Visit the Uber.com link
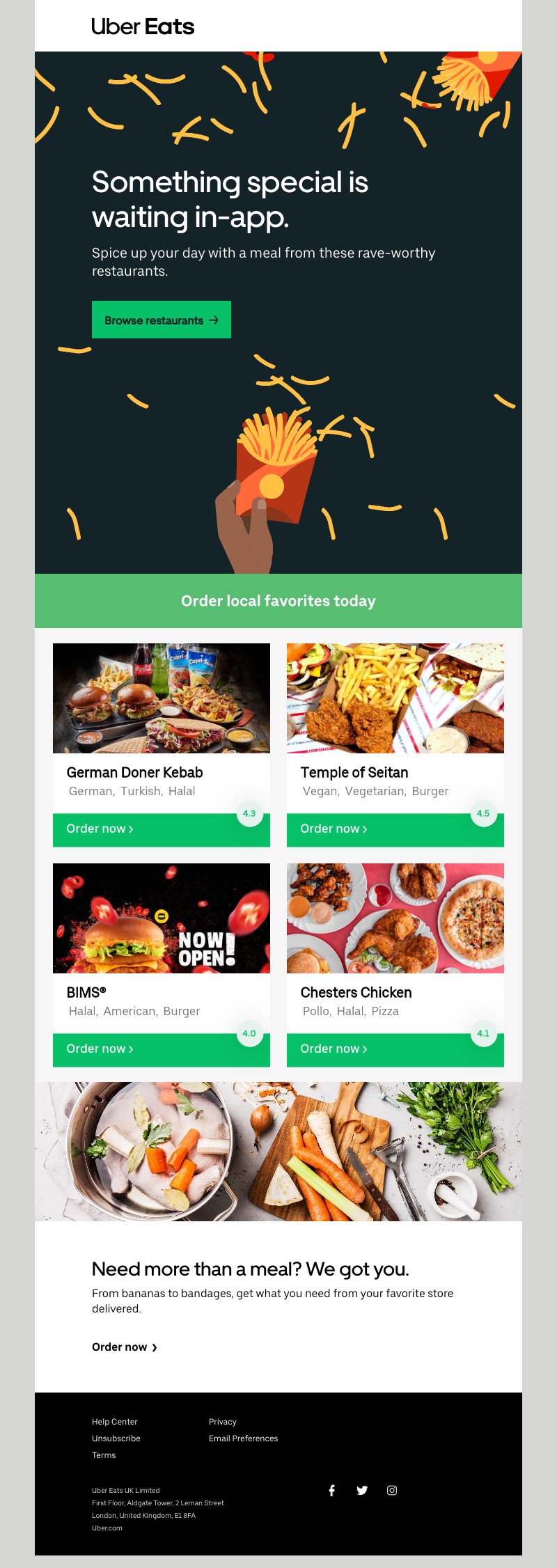The image size is (557, 1568). [x=107, y=1528]
